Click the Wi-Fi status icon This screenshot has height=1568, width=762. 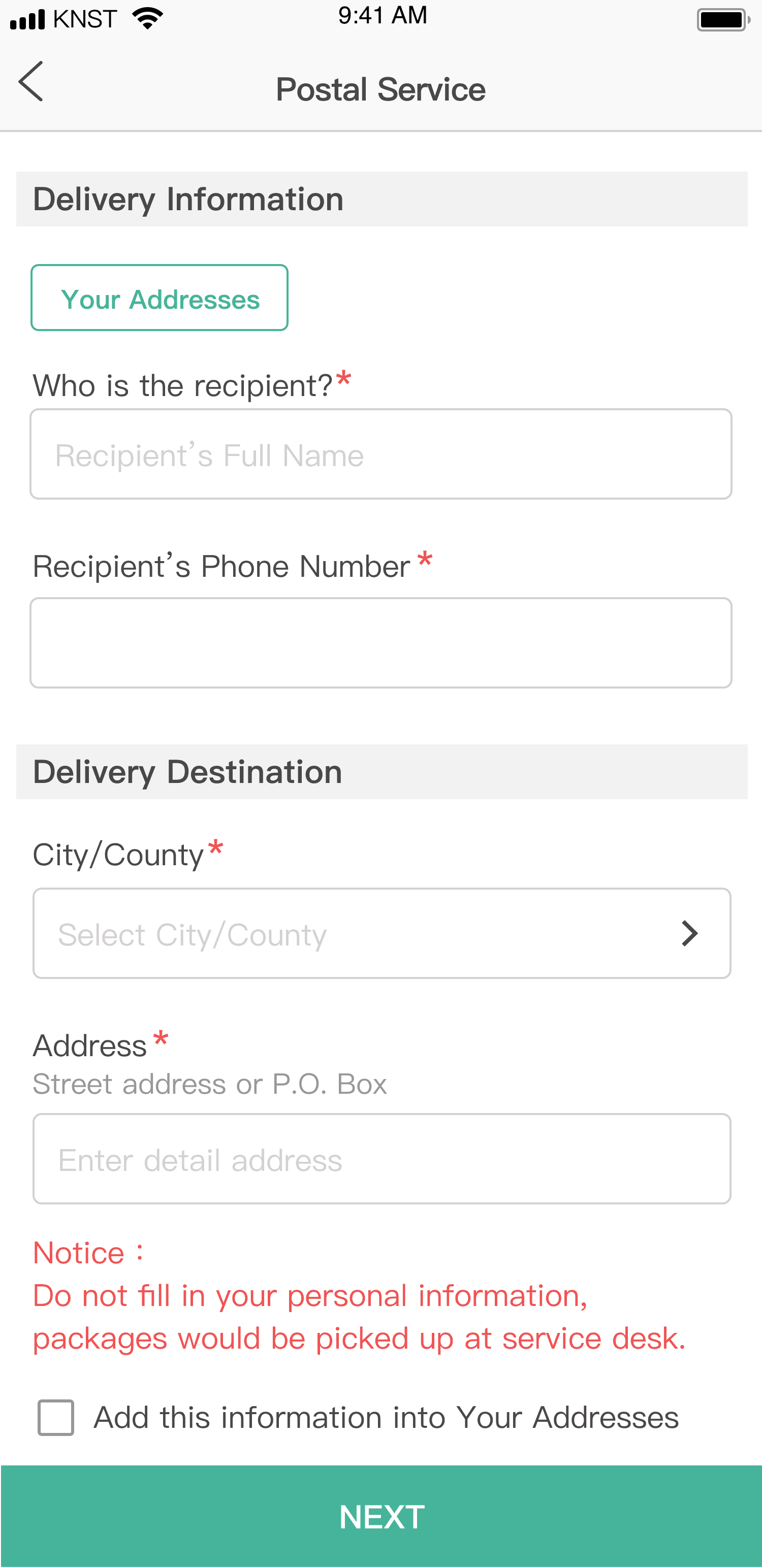click(x=146, y=18)
